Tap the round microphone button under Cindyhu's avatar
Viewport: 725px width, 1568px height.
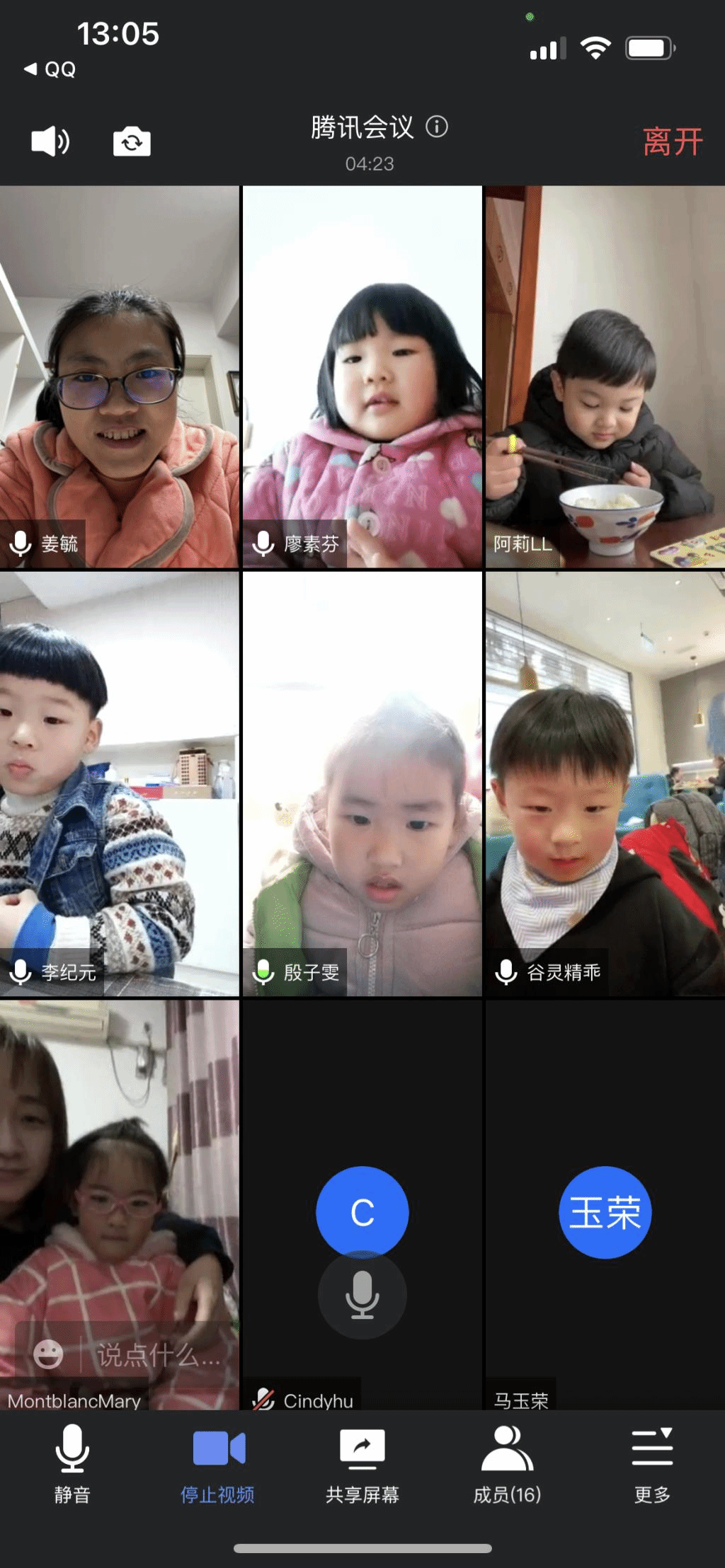[362, 1295]
